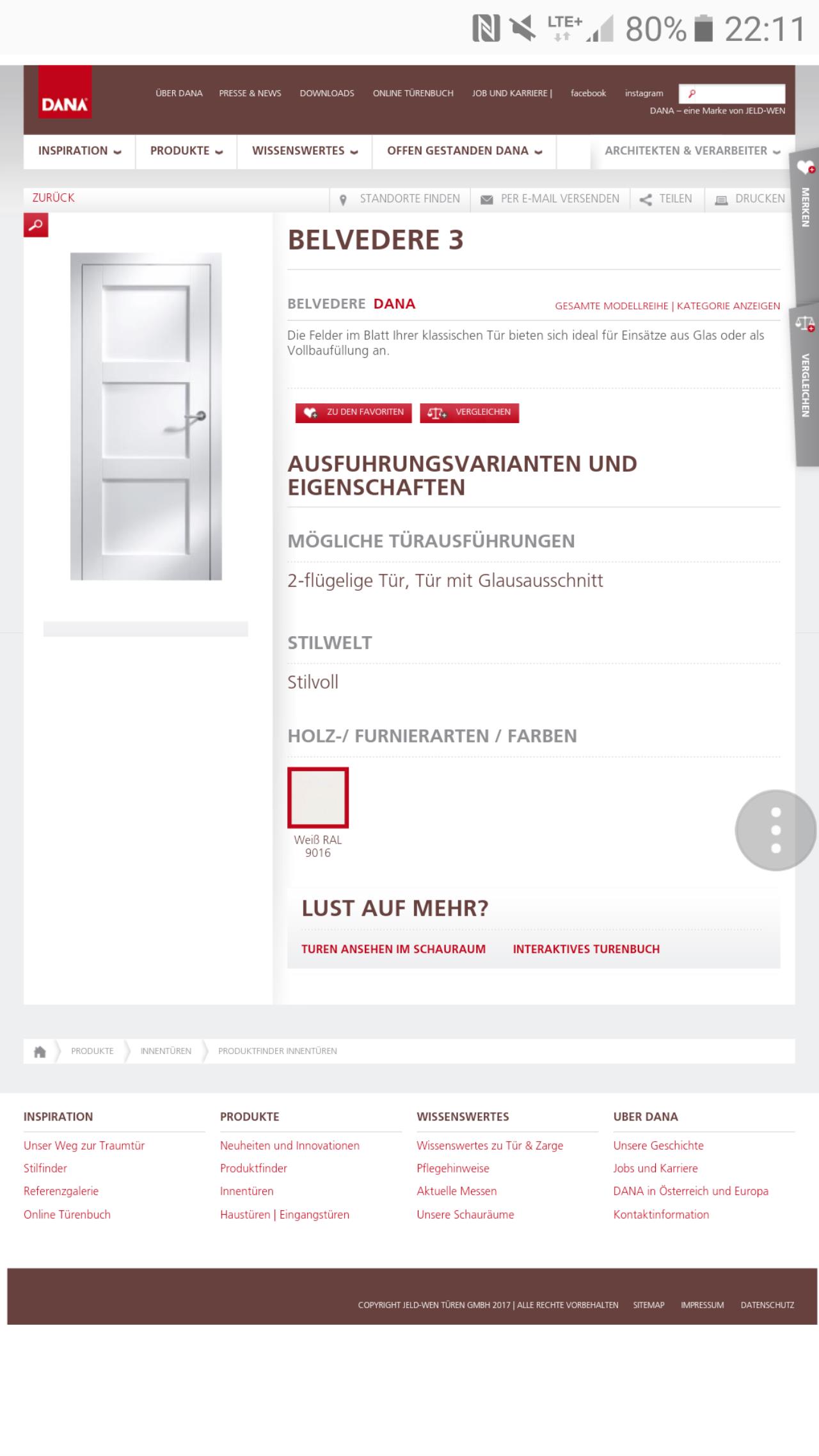Open Standorte finden
Image resolution: width=819 pixels, height=1456 pixels.
coord(400,199)
